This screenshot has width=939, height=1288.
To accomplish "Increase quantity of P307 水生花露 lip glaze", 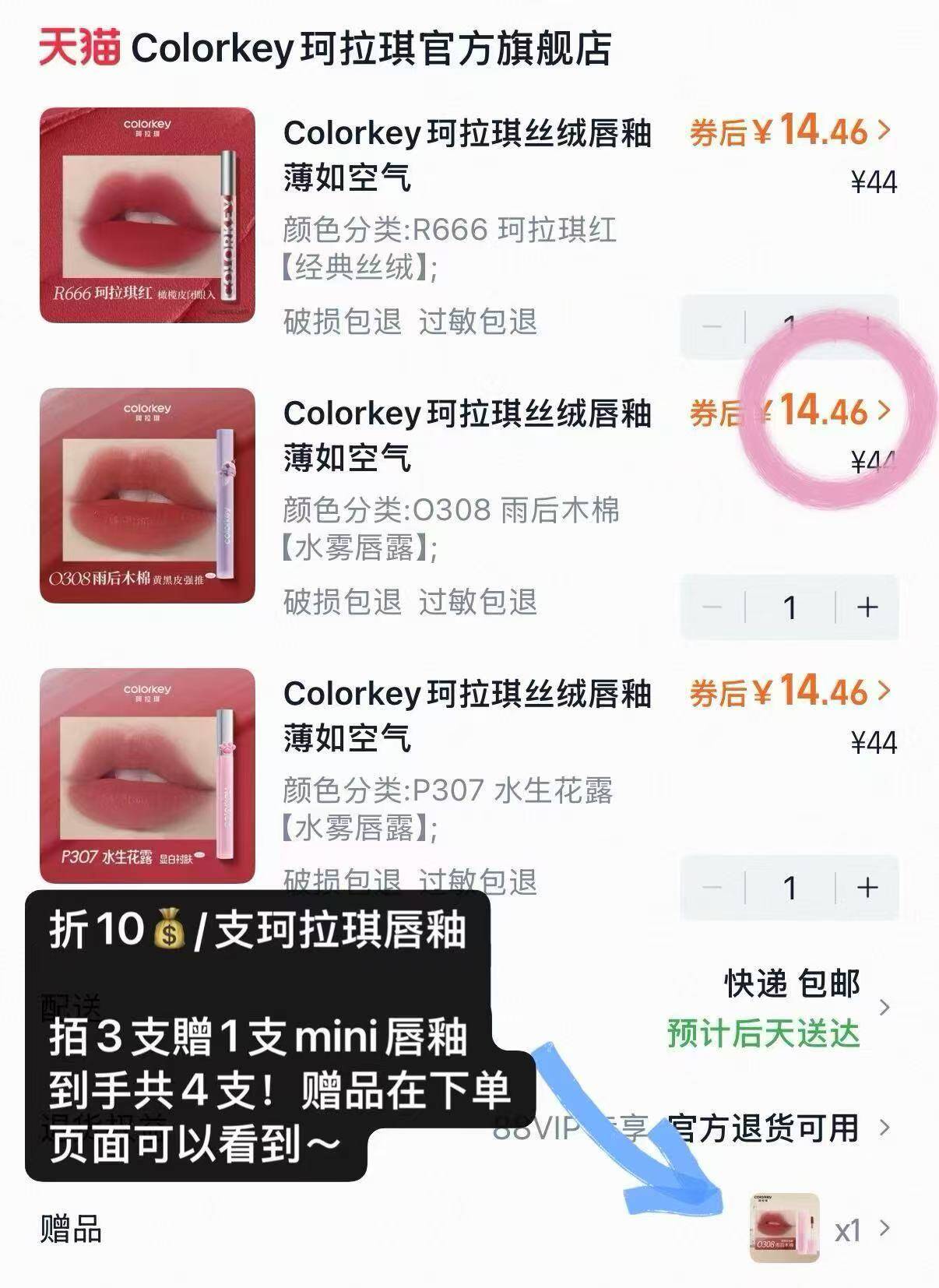I will 867,888.
